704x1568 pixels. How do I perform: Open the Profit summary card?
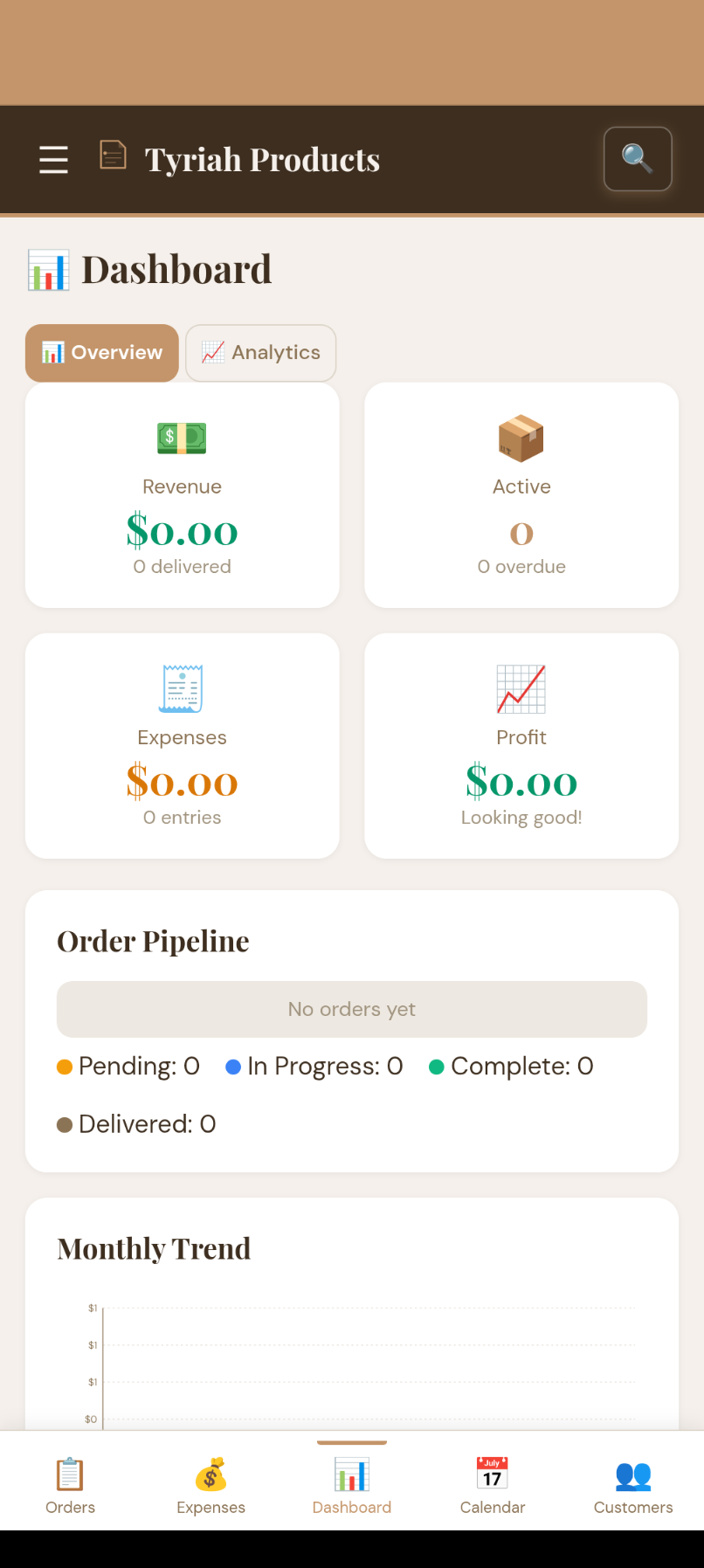521,746
